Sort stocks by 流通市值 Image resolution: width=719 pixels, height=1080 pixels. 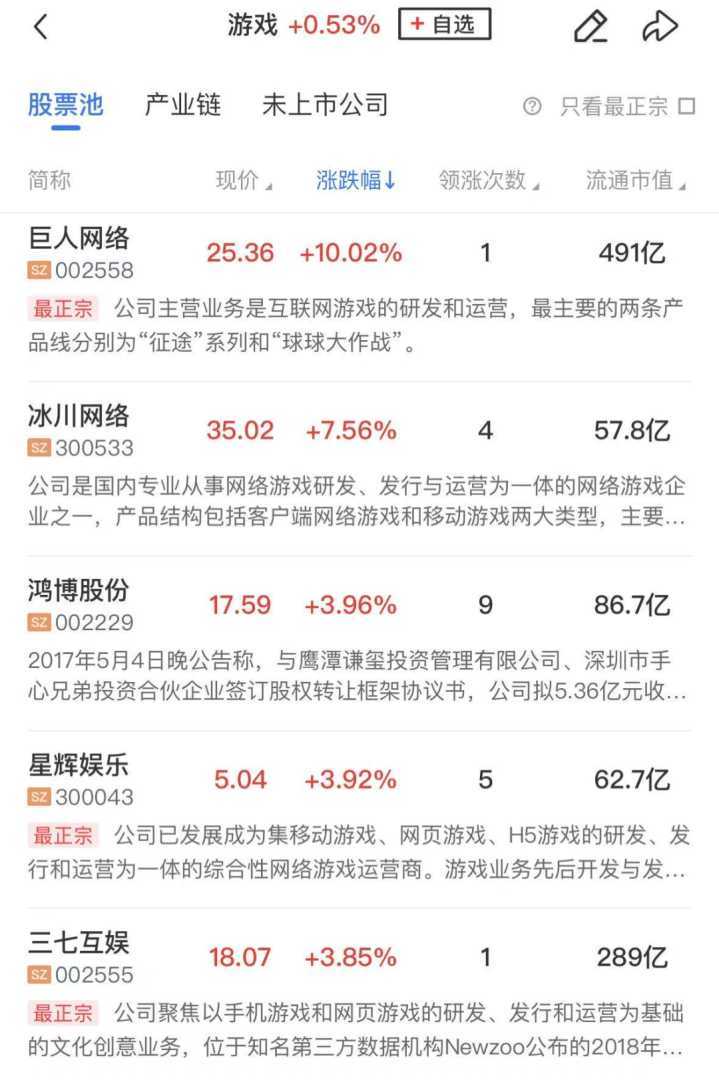click(x=635, y=181)
